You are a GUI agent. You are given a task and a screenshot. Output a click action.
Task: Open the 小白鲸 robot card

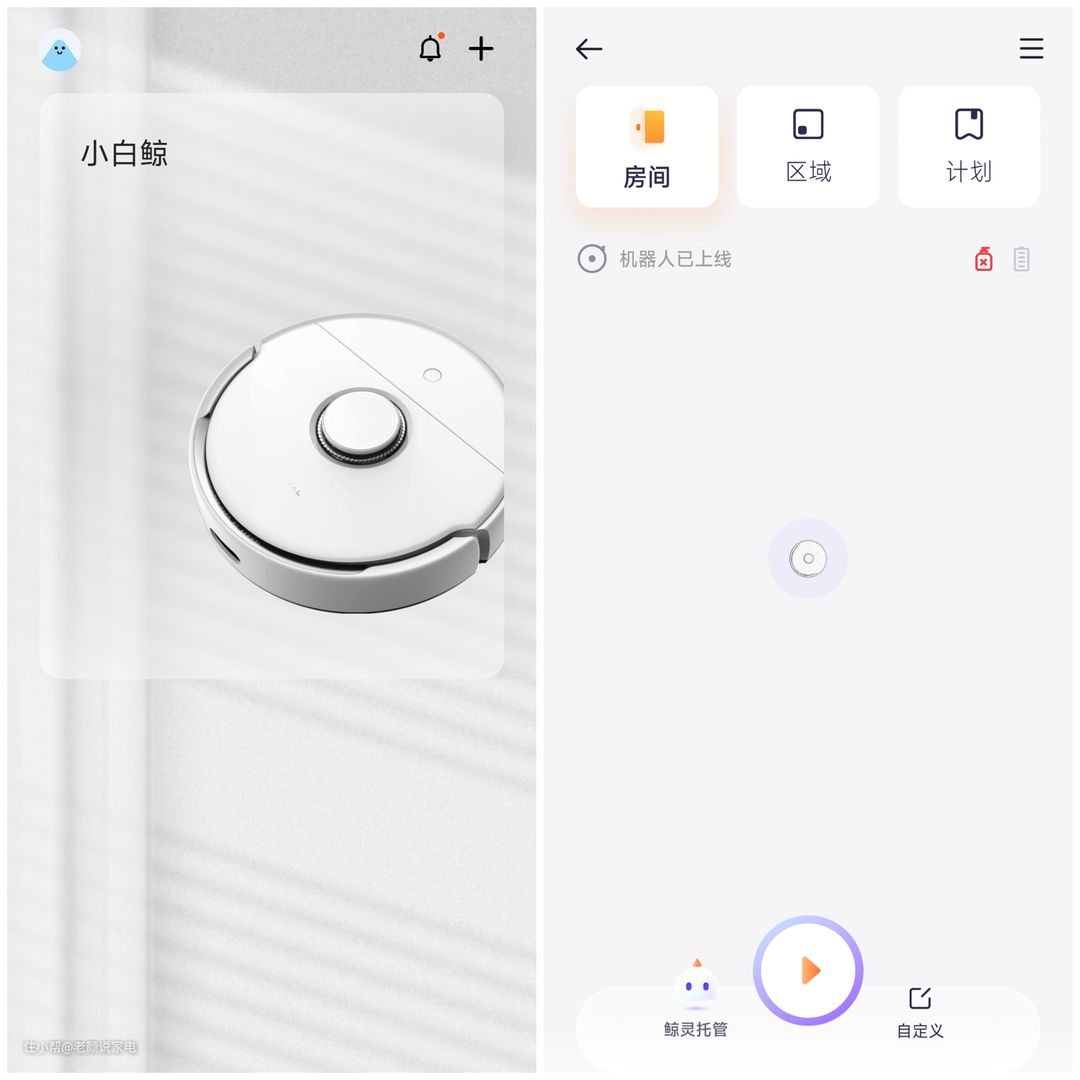[271, 385]
